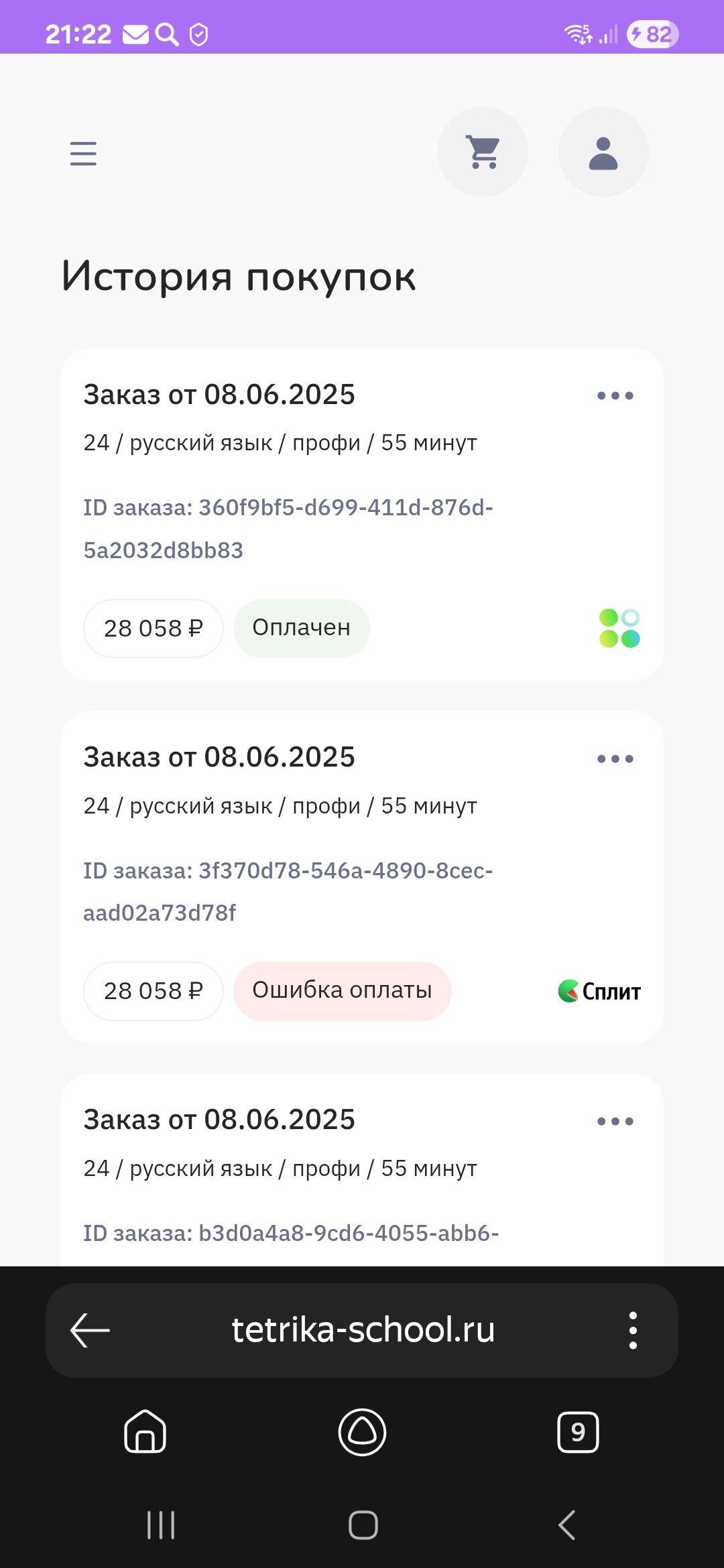
Task: Launch the Alice assistant button
Action: tap(362, 1432)
